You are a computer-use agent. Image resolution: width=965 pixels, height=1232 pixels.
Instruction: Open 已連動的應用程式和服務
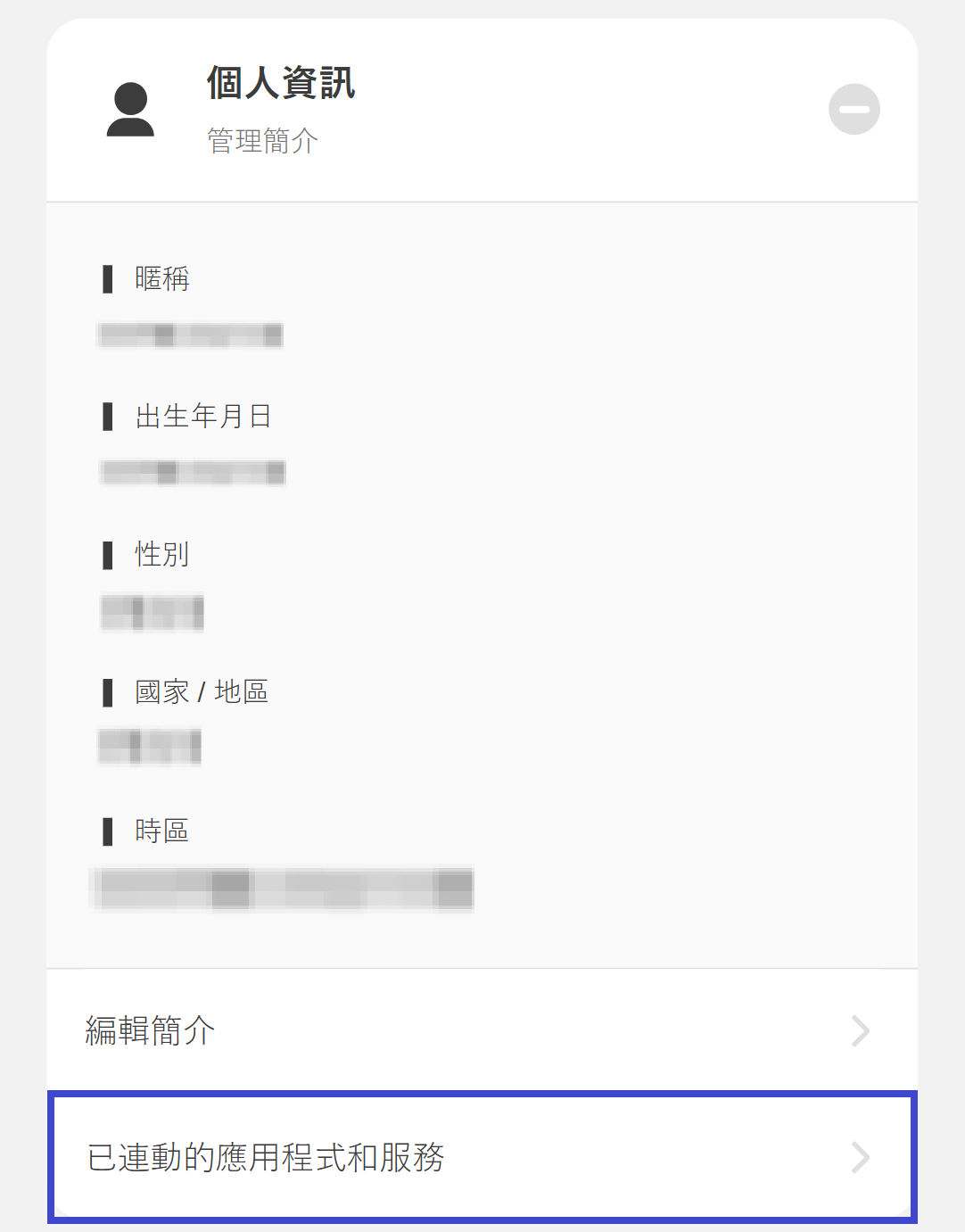[x=482, y=1157]
